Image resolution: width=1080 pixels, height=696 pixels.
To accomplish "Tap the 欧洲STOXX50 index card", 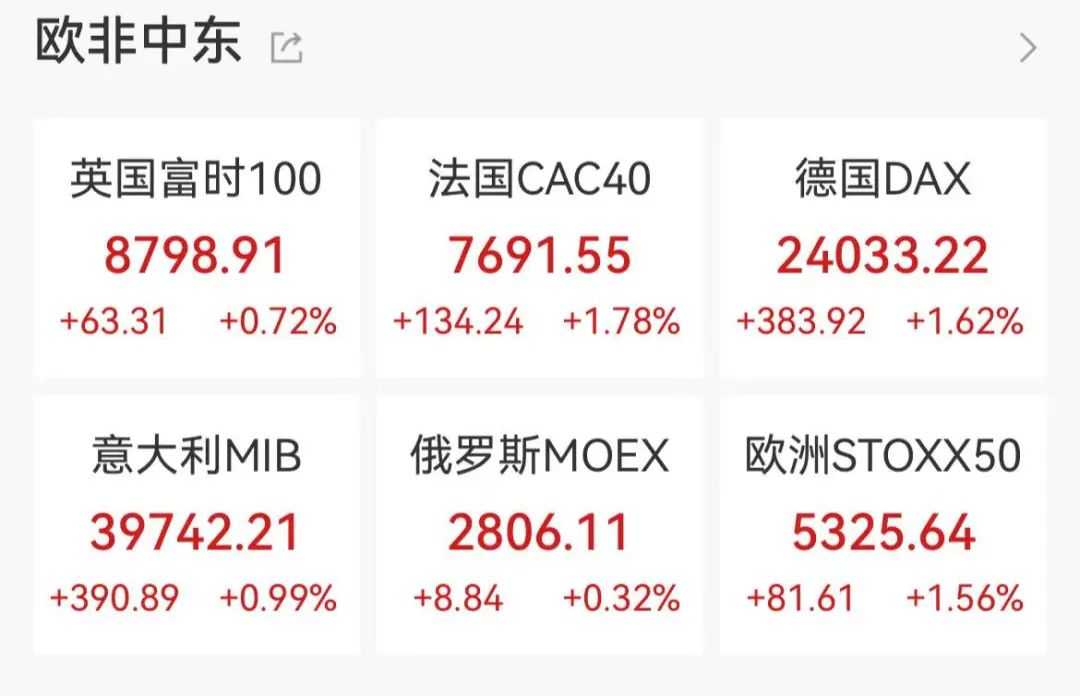I will pos(882,525).
